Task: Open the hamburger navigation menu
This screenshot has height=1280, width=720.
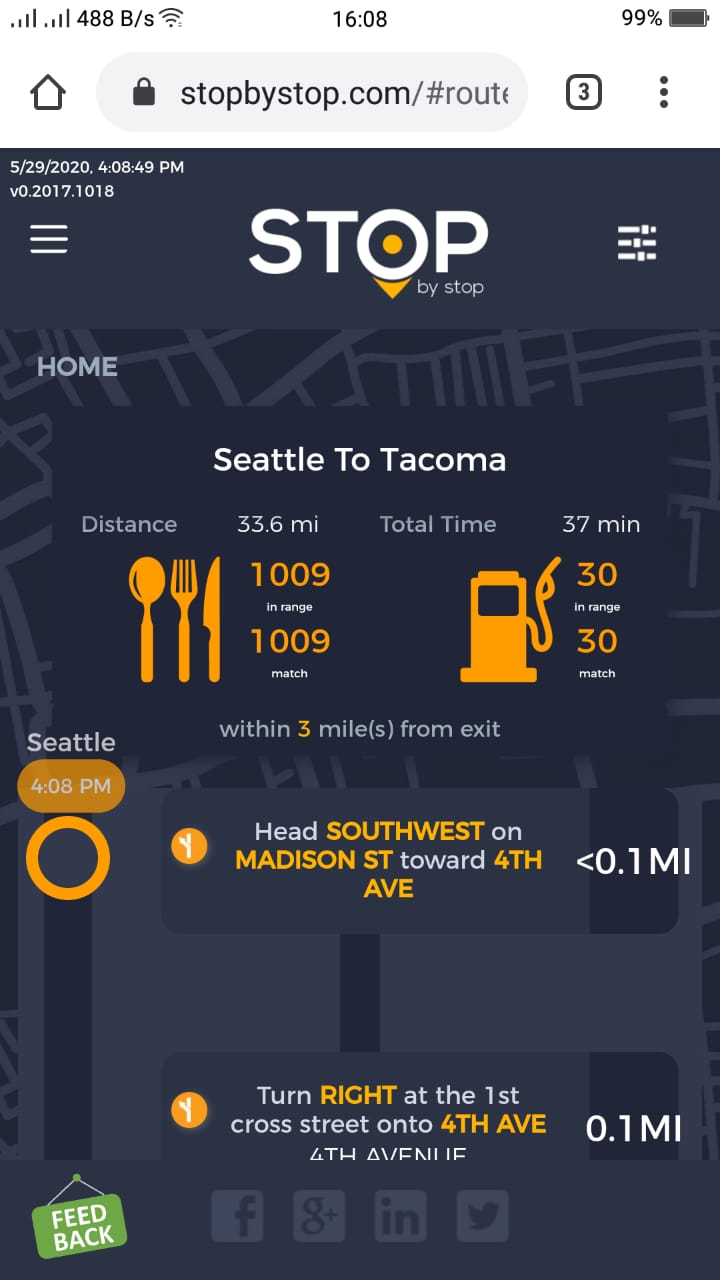Action: (49, 240)
